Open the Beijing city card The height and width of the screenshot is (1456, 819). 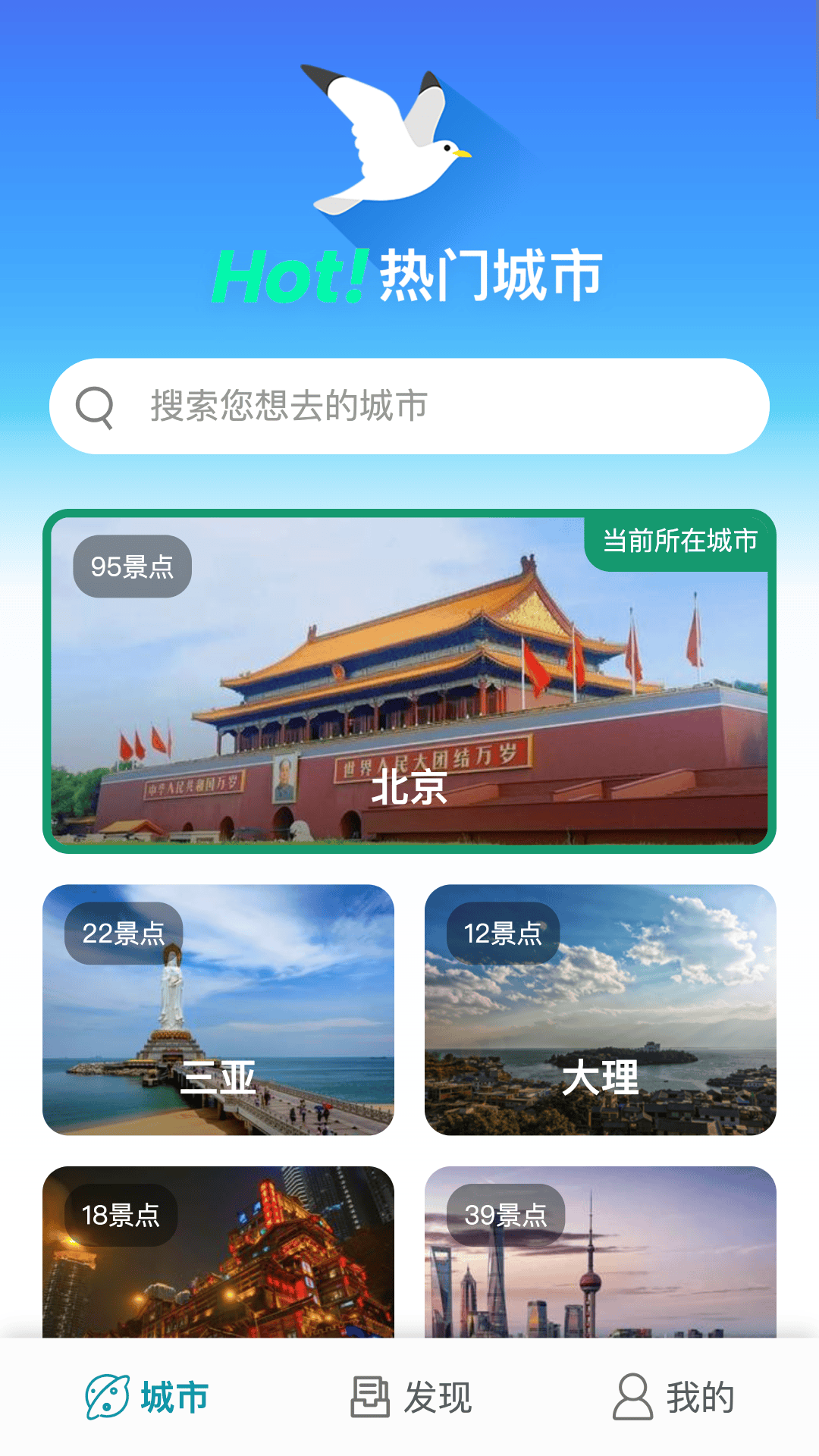409,682
